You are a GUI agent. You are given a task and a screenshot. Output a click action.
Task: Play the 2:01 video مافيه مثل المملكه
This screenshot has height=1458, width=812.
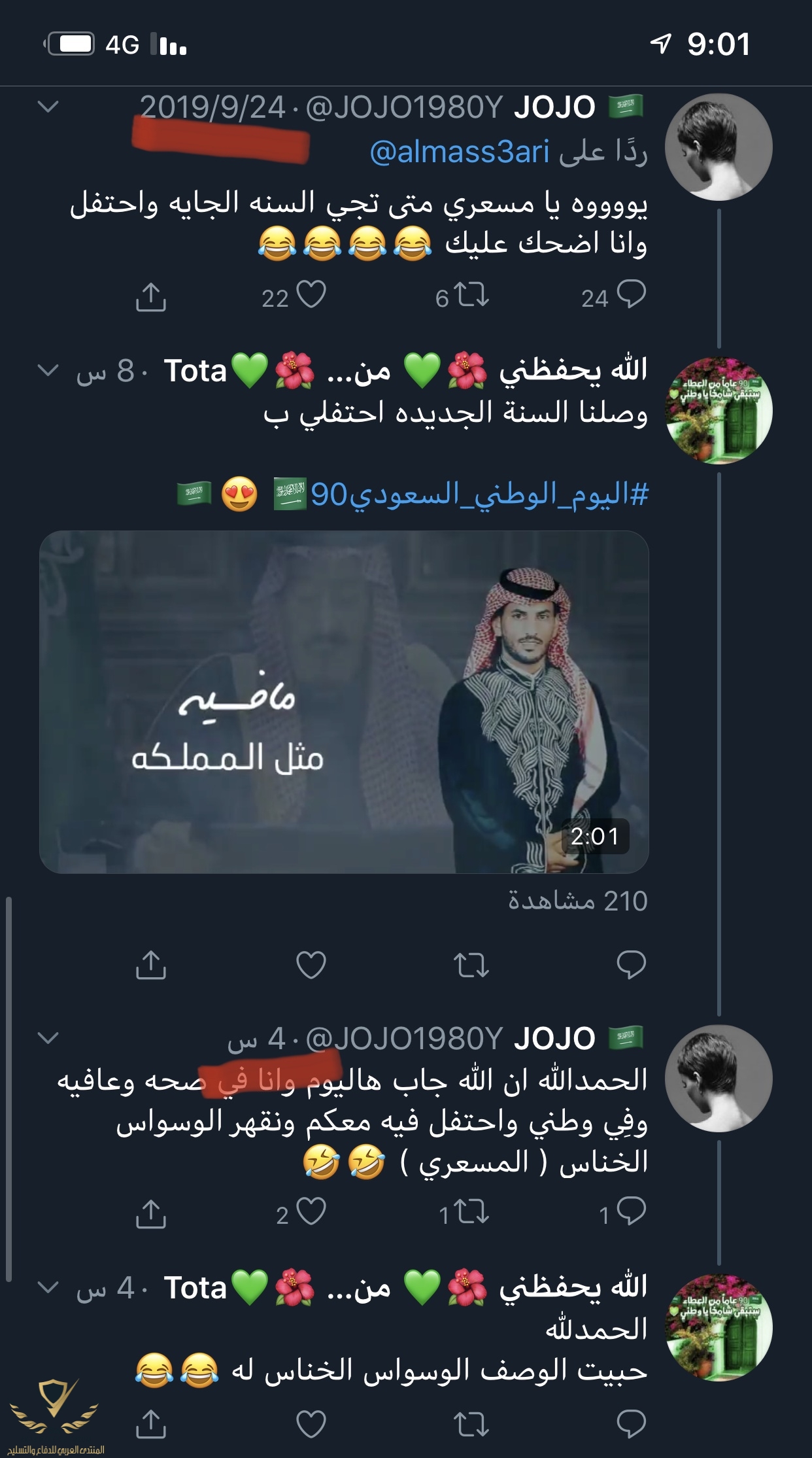(344, 701)
